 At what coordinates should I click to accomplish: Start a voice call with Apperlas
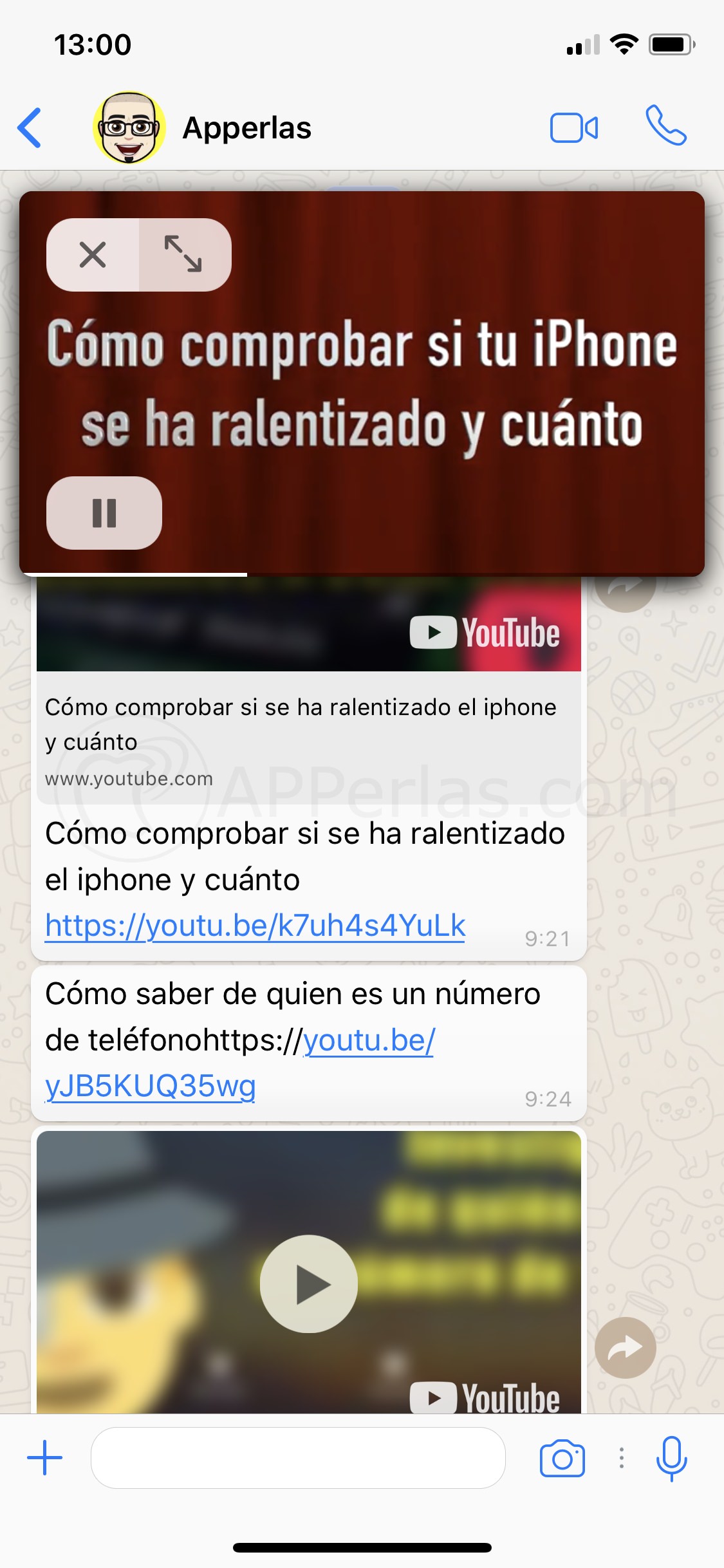(666, 125)
